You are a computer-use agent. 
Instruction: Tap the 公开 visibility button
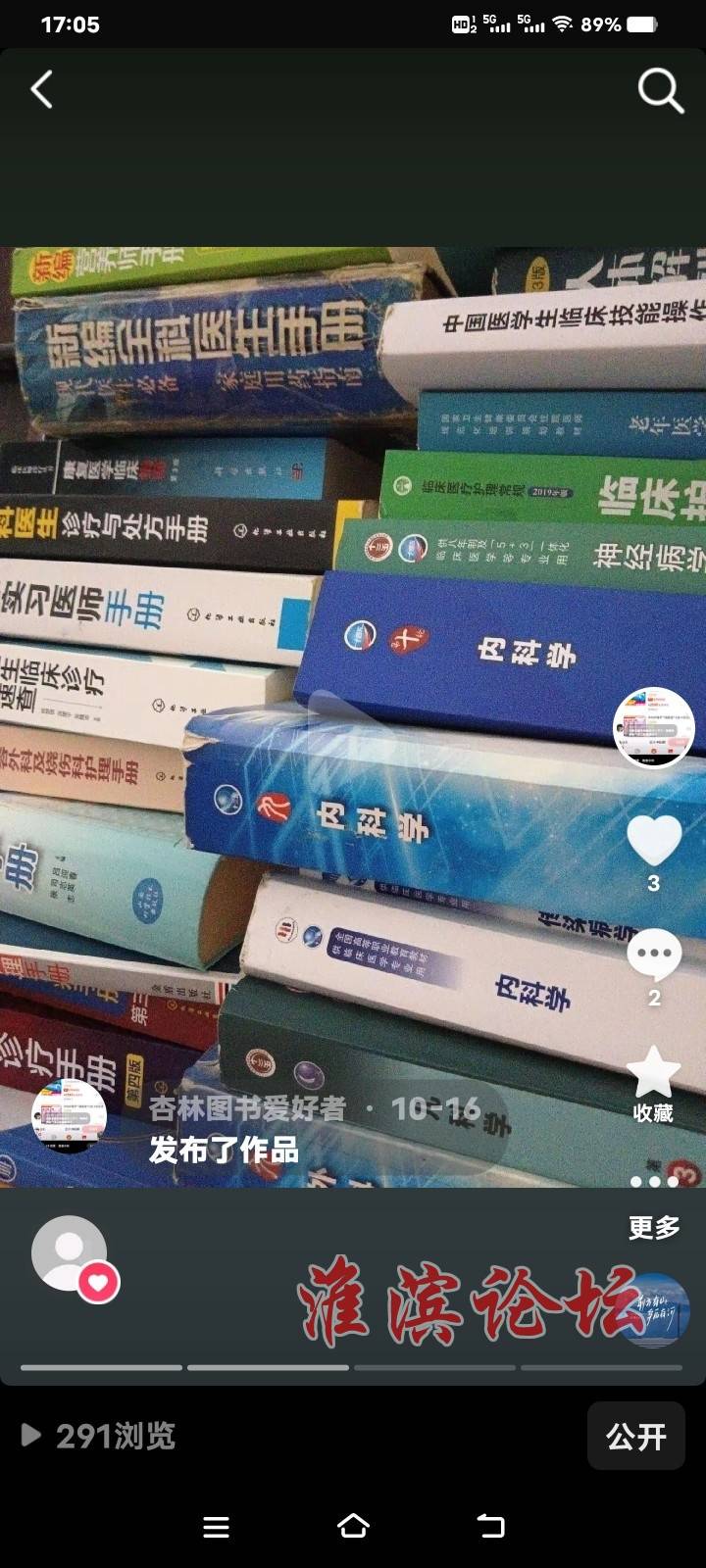(x=635, y=1437)
